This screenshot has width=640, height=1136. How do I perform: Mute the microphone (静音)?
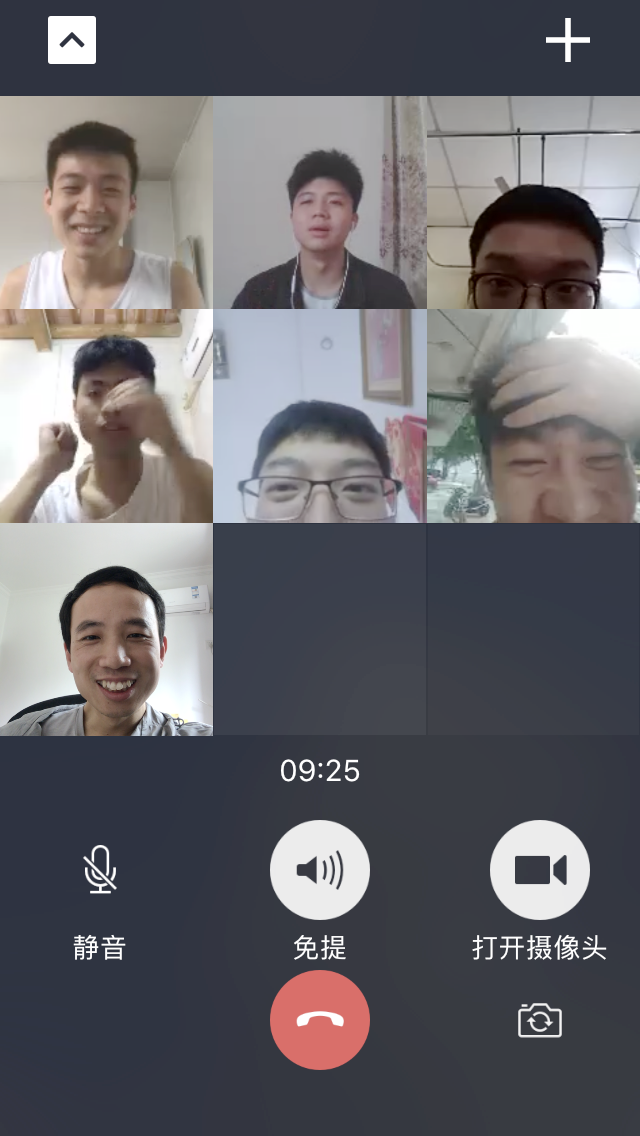tap(100, 870)
